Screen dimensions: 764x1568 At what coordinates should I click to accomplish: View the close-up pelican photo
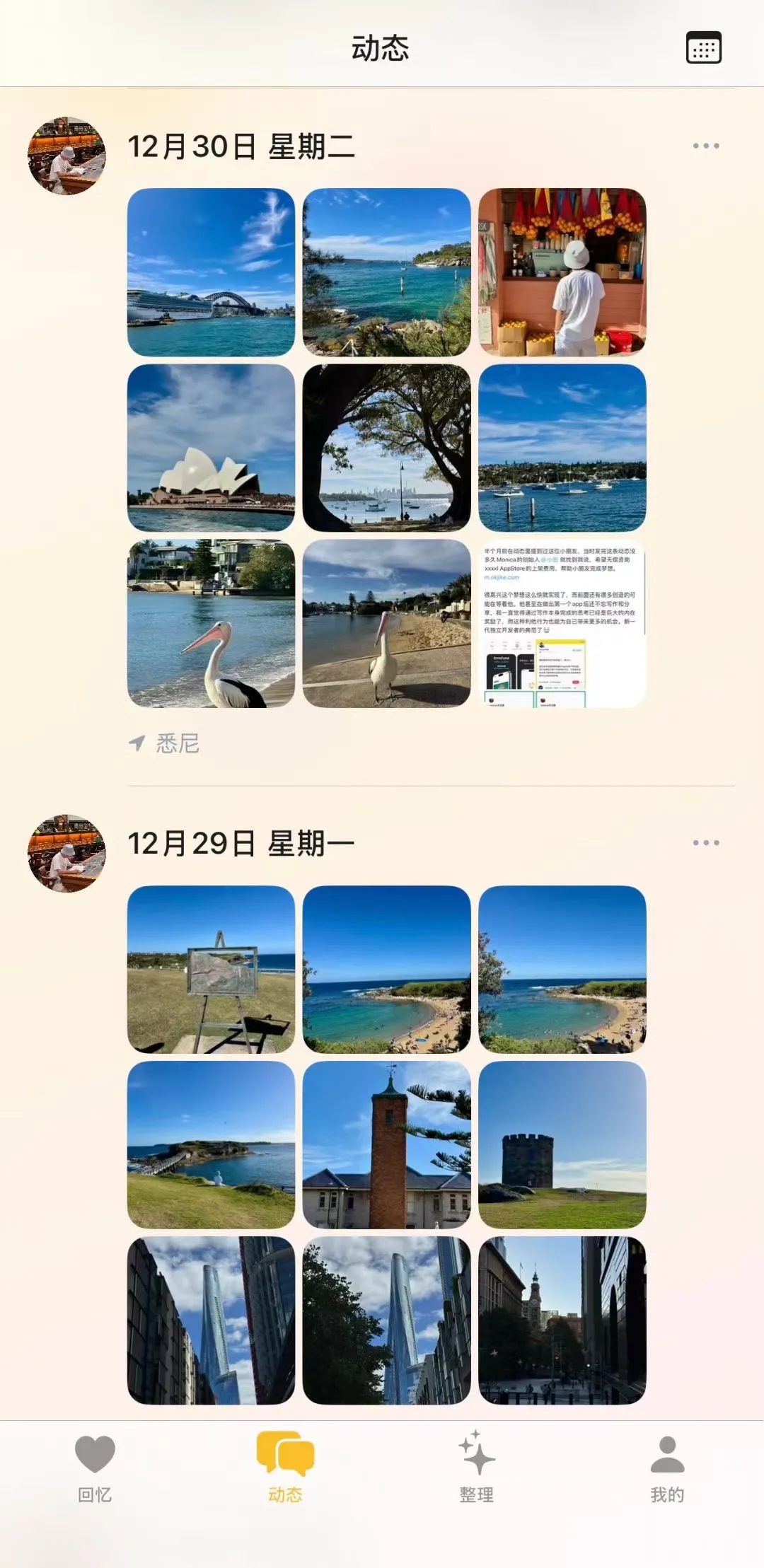[x=211, y=623]
